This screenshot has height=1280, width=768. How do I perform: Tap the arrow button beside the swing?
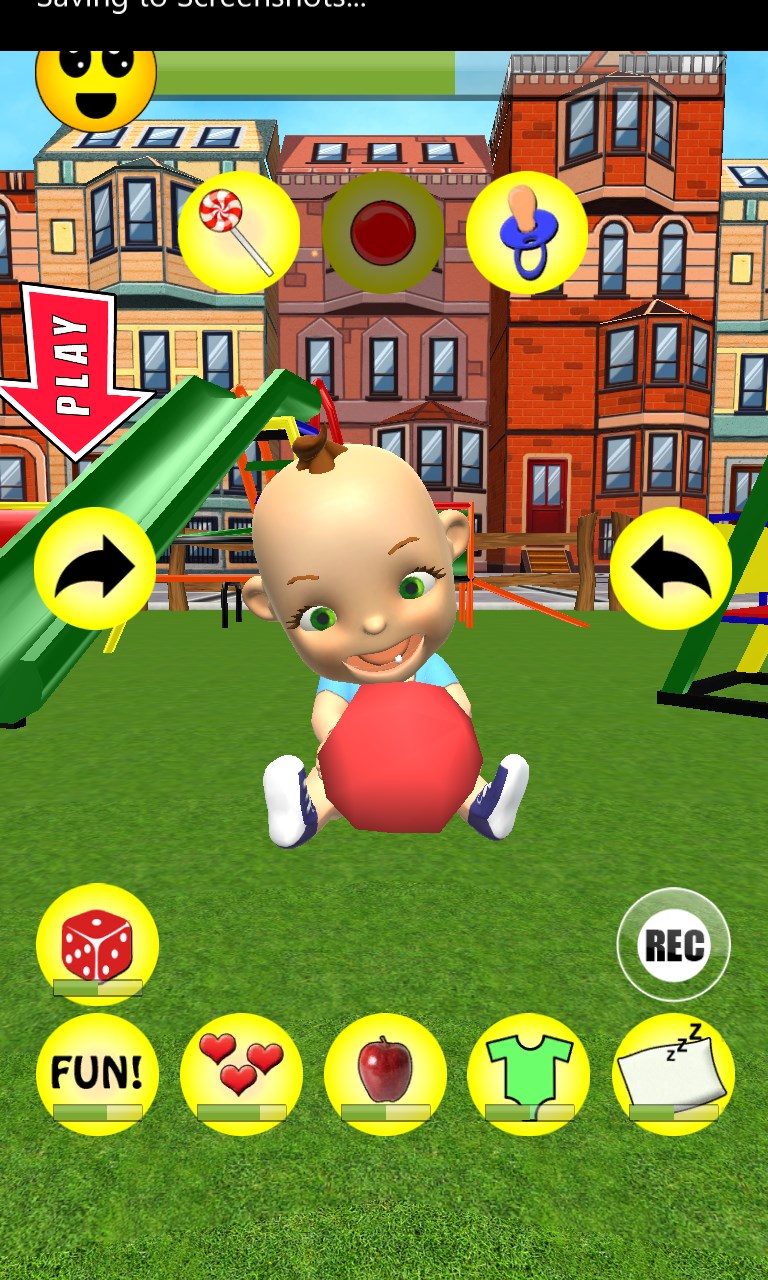click(x=671, y=568)
